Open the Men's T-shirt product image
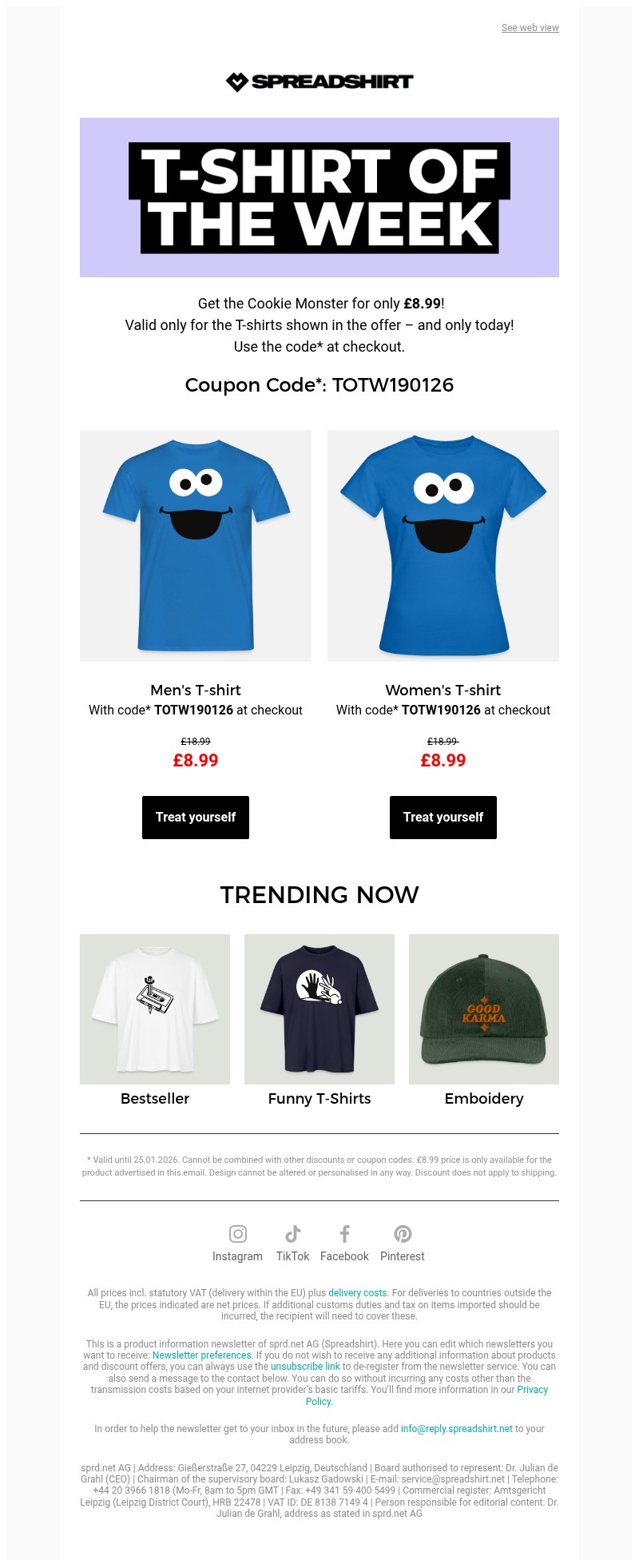The width and height of the screenshot is (639, 1568). (196, 546)
